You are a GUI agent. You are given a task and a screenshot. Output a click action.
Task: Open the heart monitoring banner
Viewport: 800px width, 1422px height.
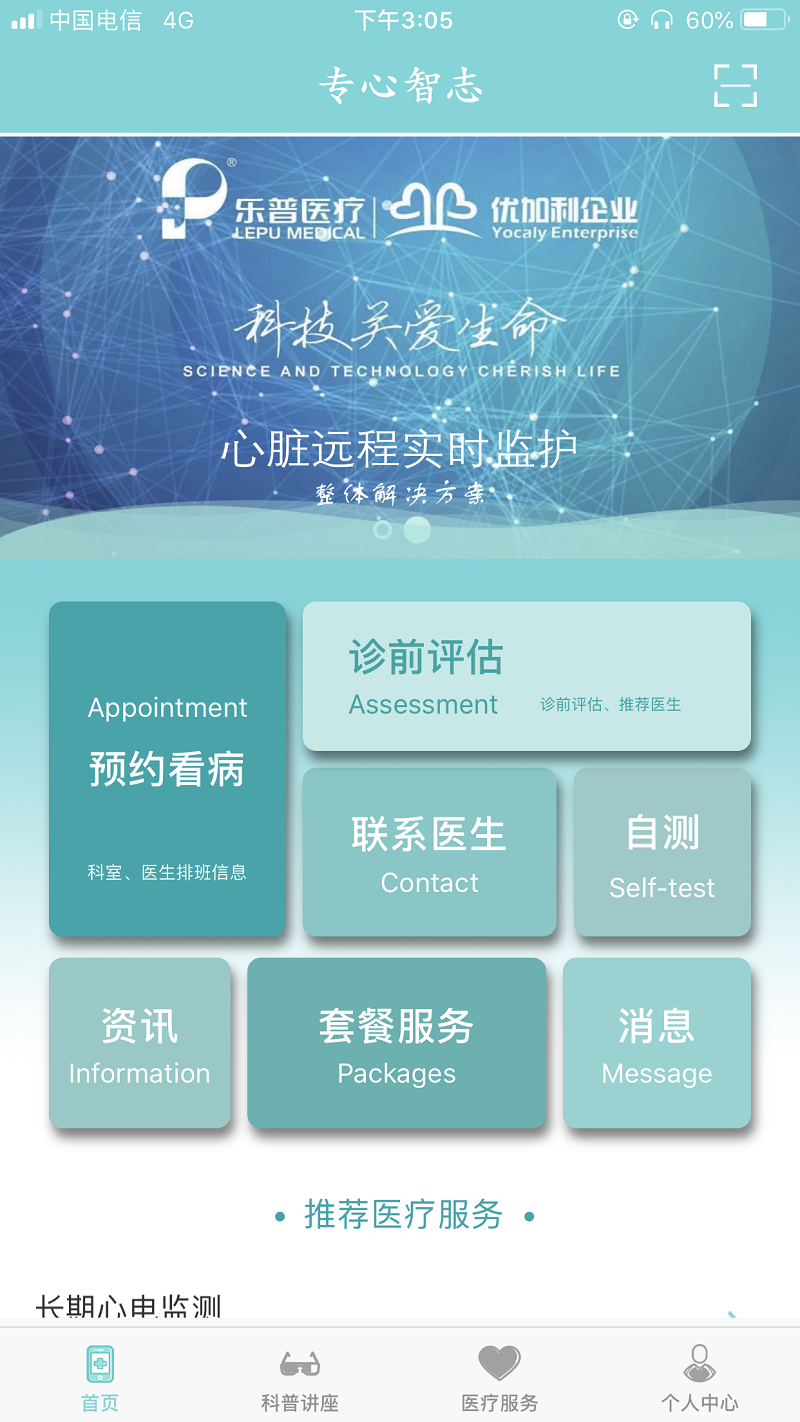coord(400,345)
